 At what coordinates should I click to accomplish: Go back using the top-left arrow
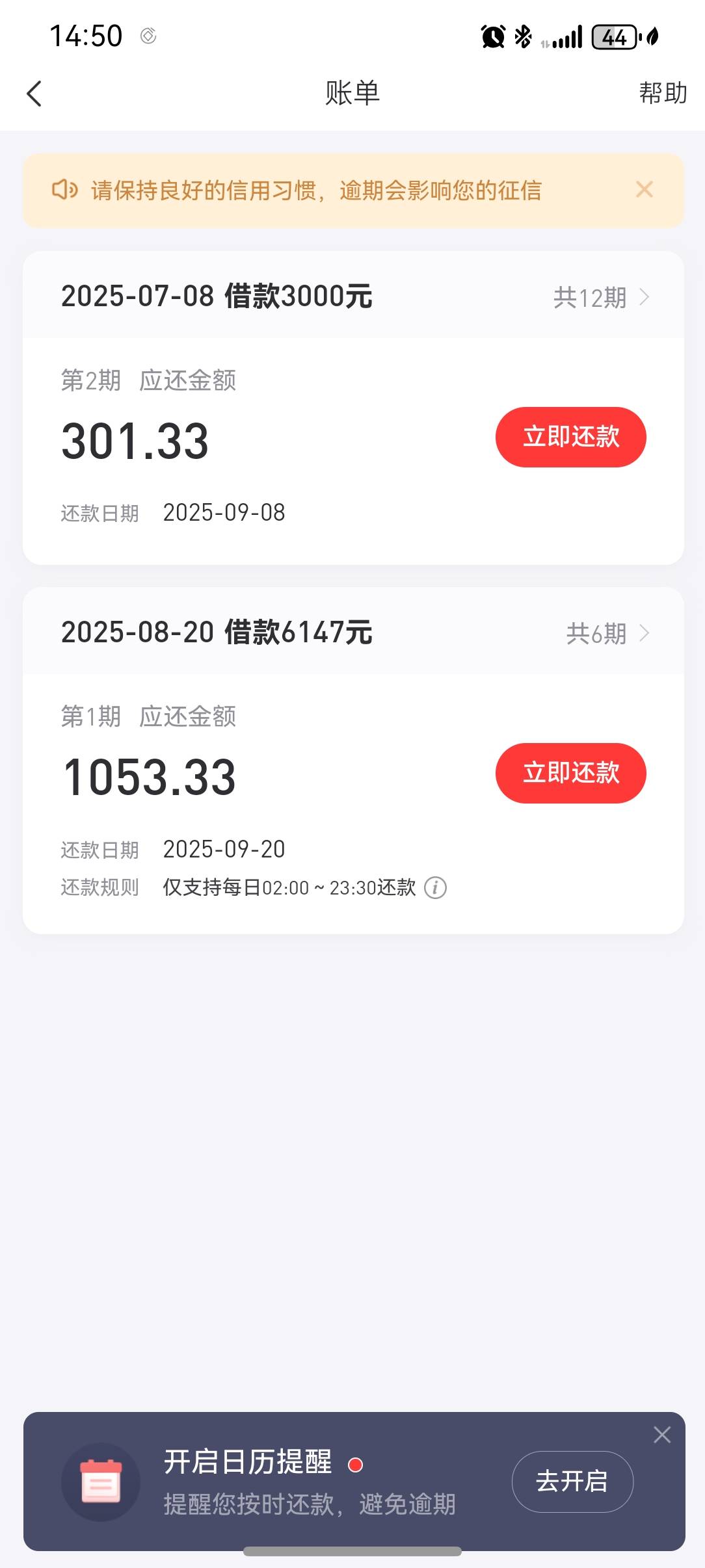34,94
